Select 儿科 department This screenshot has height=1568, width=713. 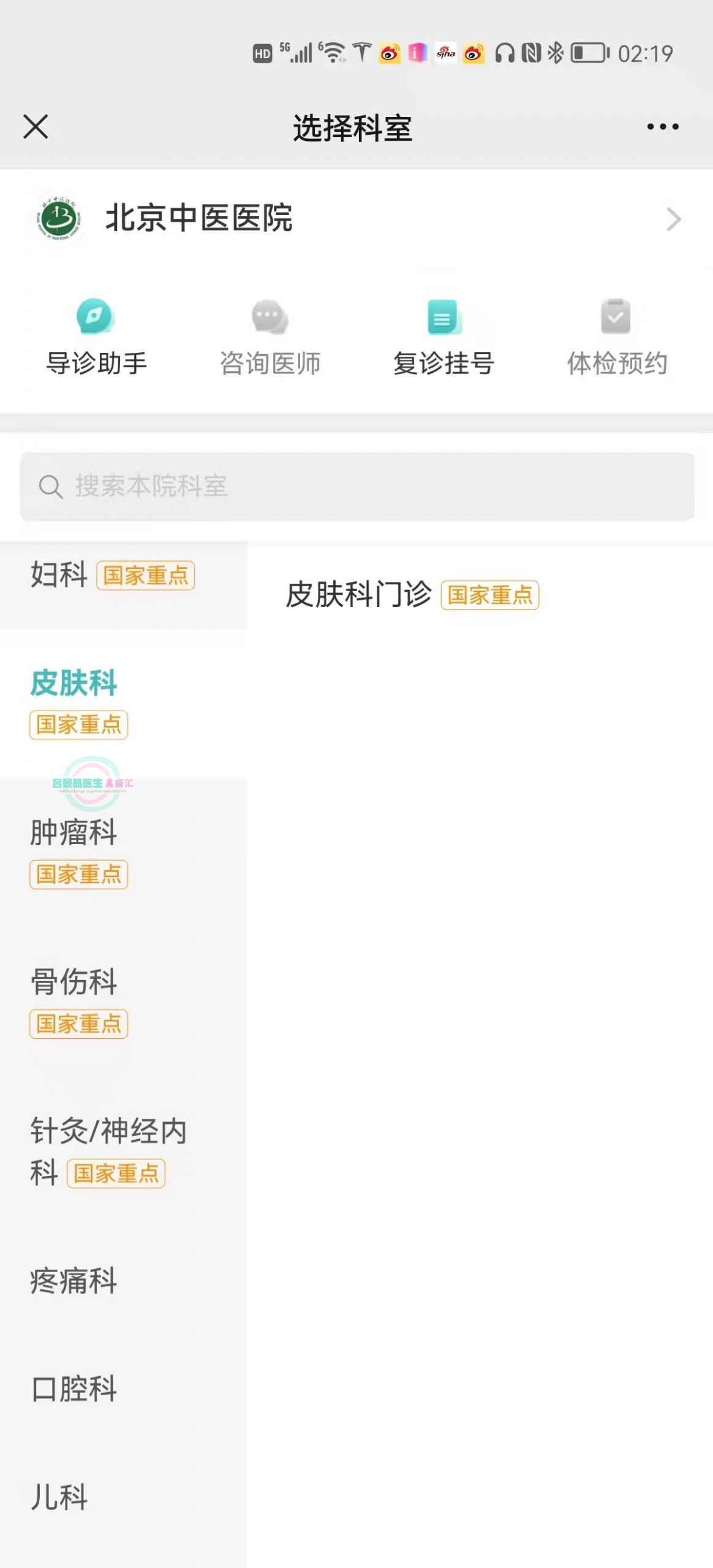coord(123,1496)
